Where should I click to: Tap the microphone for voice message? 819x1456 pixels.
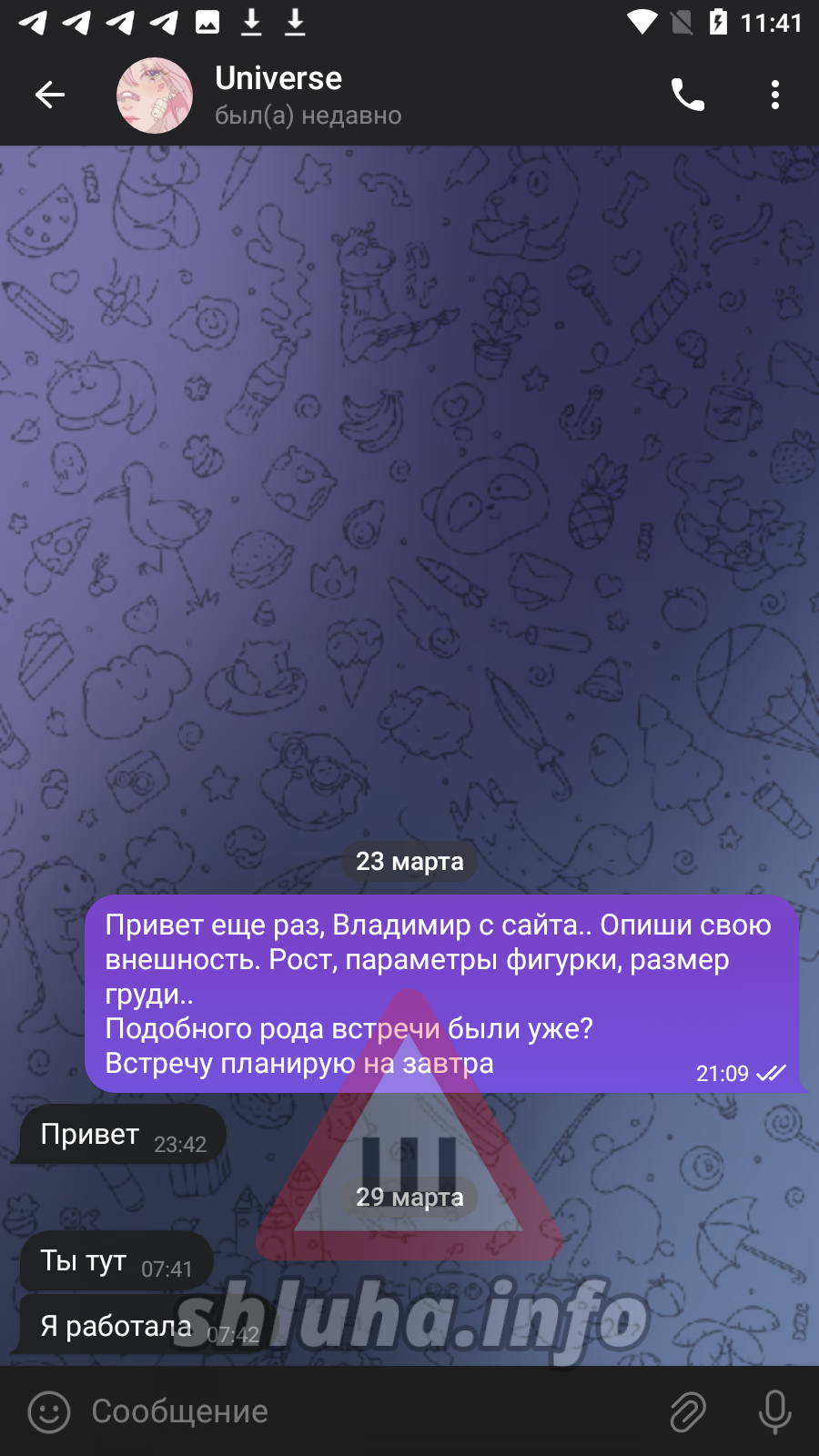pyautogui.click(x=774, y=1411)
